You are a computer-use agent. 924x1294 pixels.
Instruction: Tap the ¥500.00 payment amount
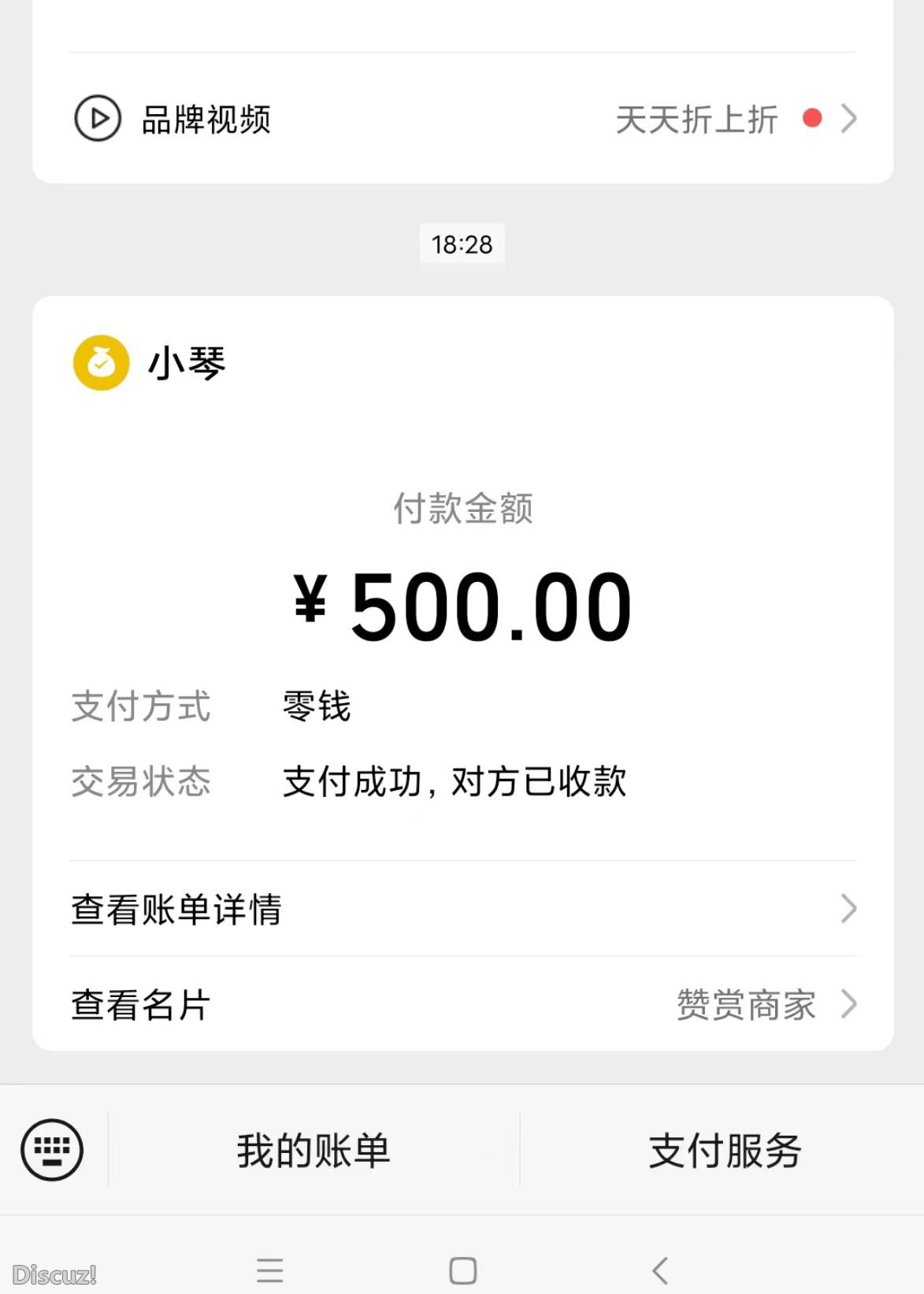click(x=463, y=604)
